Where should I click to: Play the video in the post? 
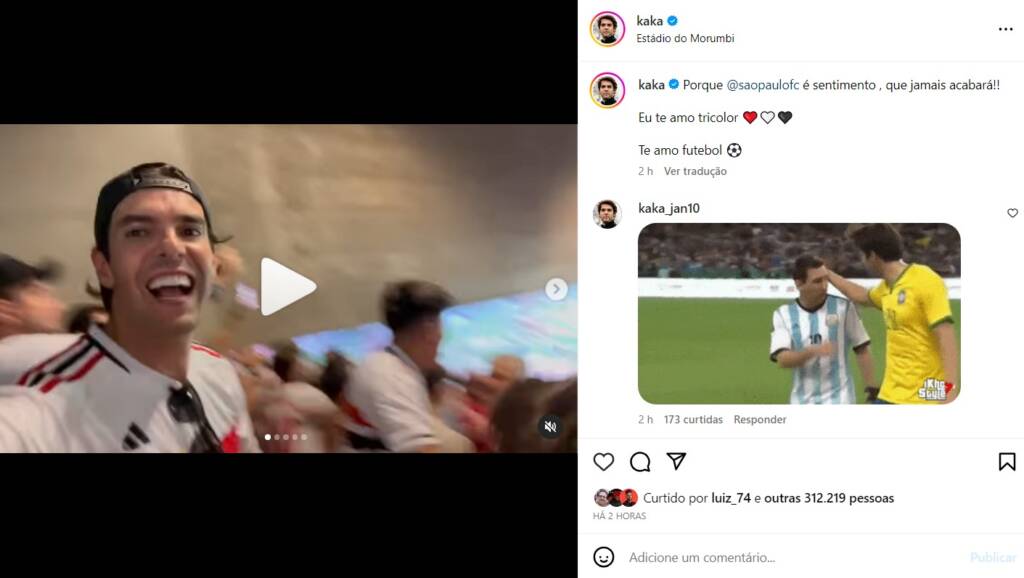click(x=288, y=287)
